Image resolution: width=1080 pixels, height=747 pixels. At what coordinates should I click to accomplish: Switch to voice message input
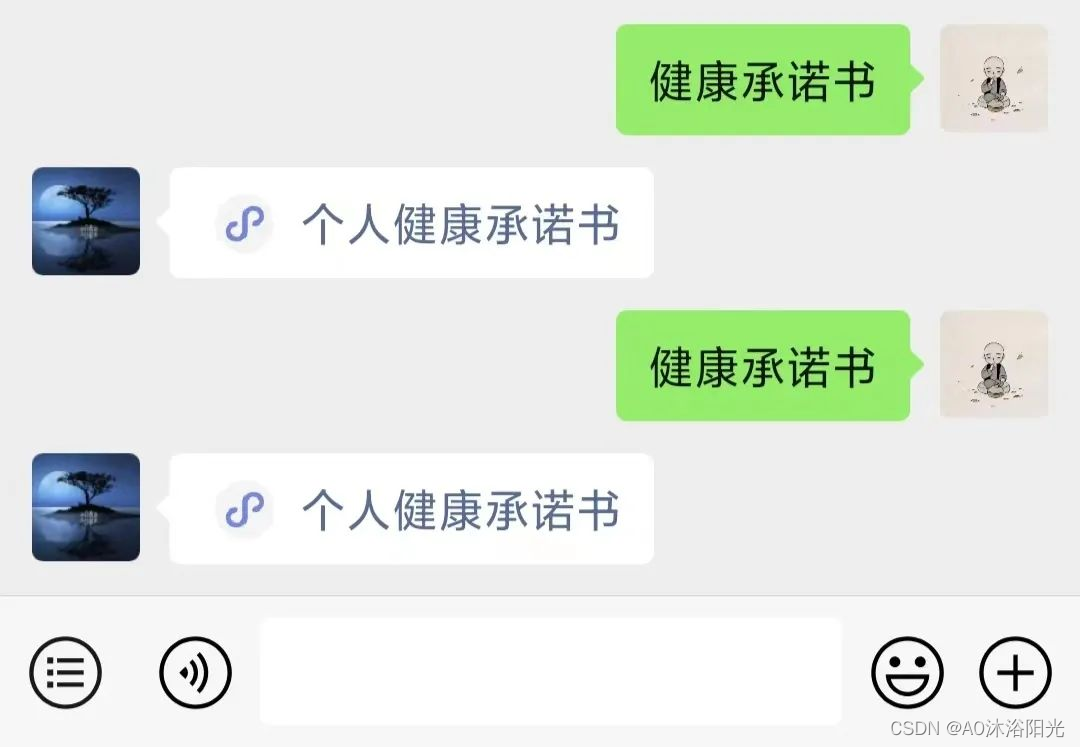pos(195,672)
